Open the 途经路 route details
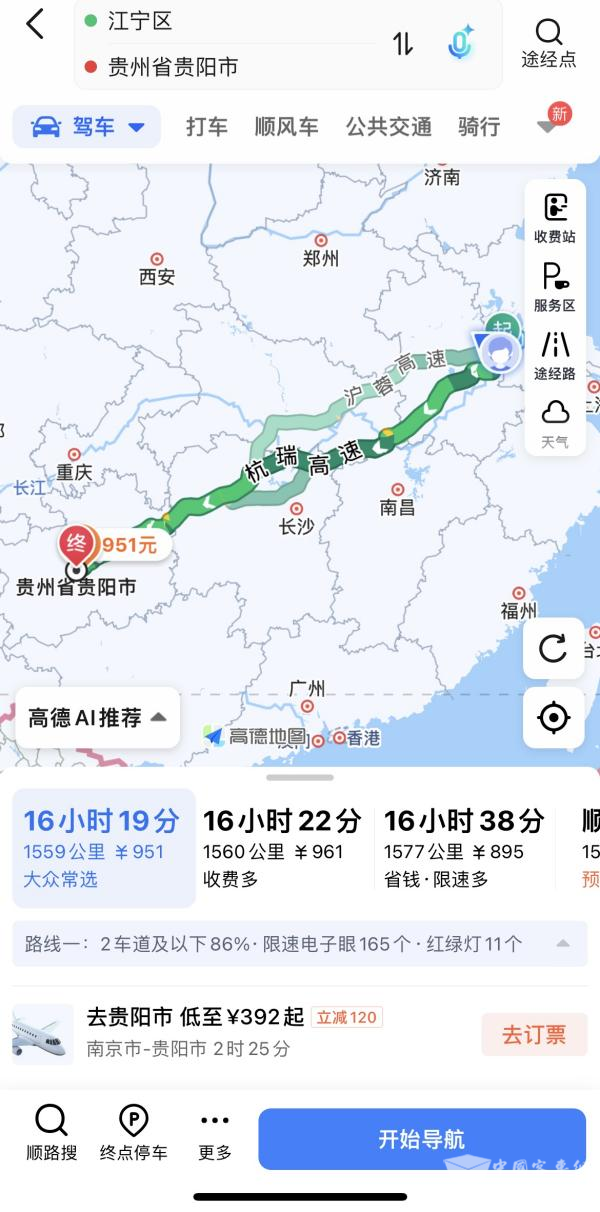The height and width of the screenshot is (1212, 600). 554,356
